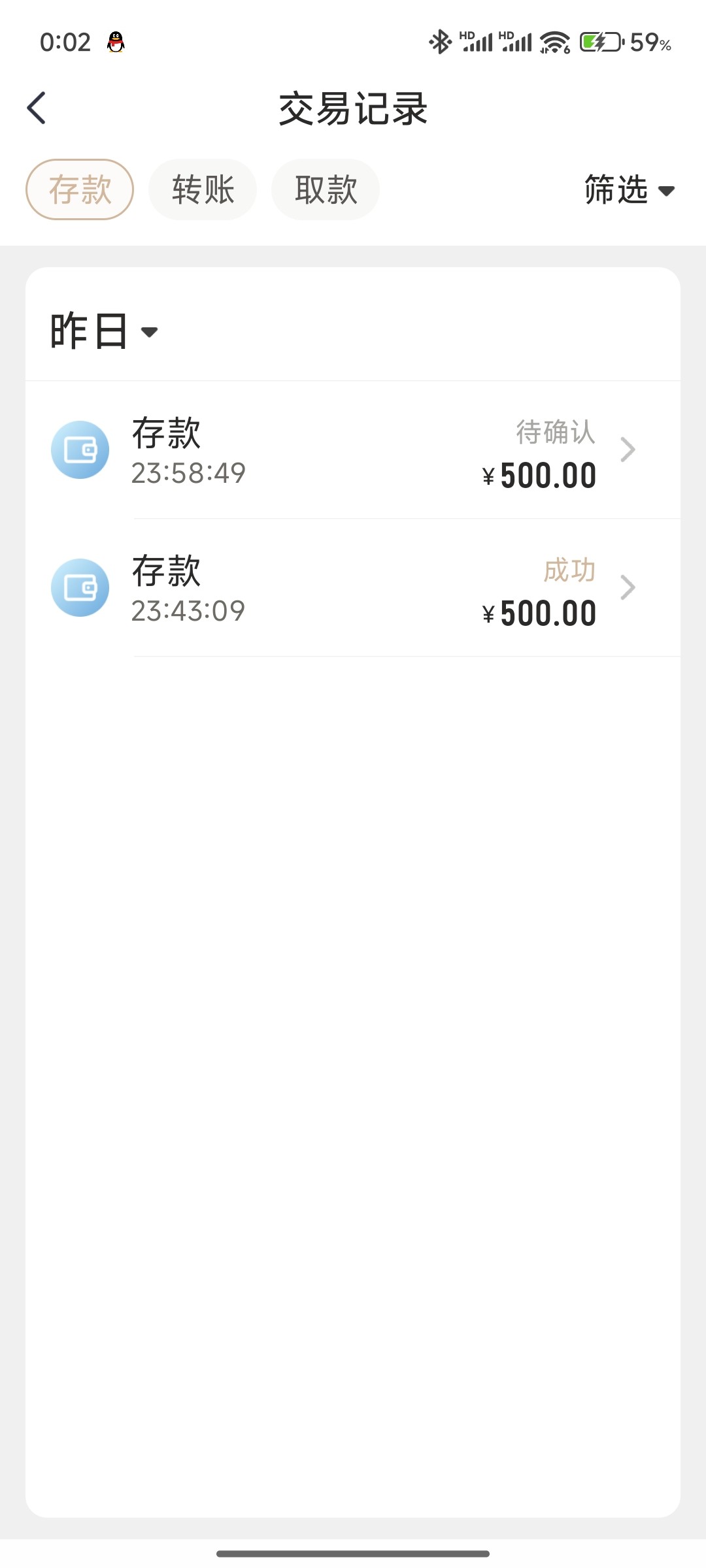Open the 筛选 dropdown
The height and width of the screenshot is (1568, 706).
click(x=630, y=190)
